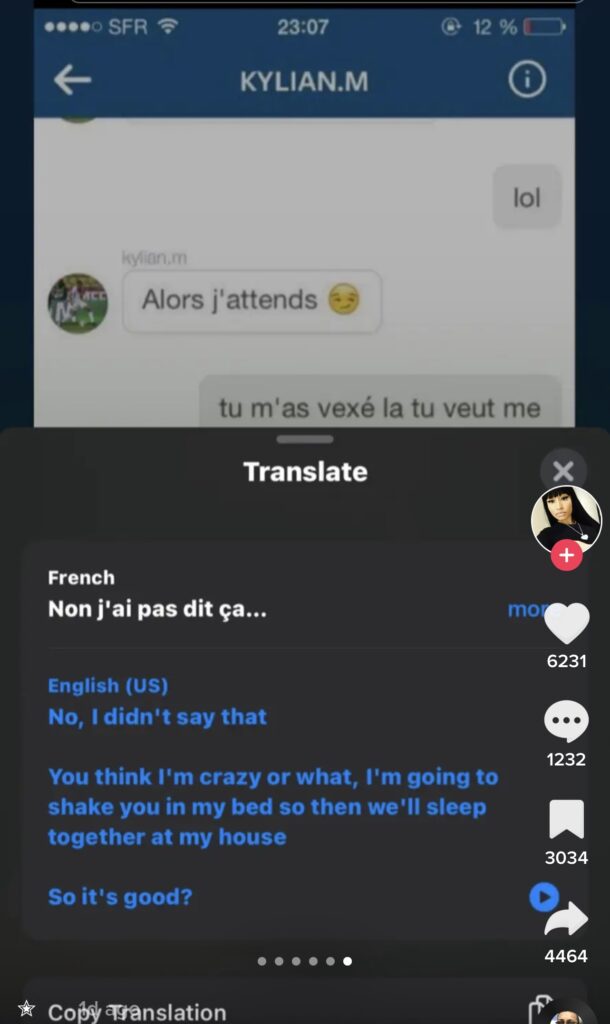
Task: Share the video with the arrow
Action: click(566, 918)
